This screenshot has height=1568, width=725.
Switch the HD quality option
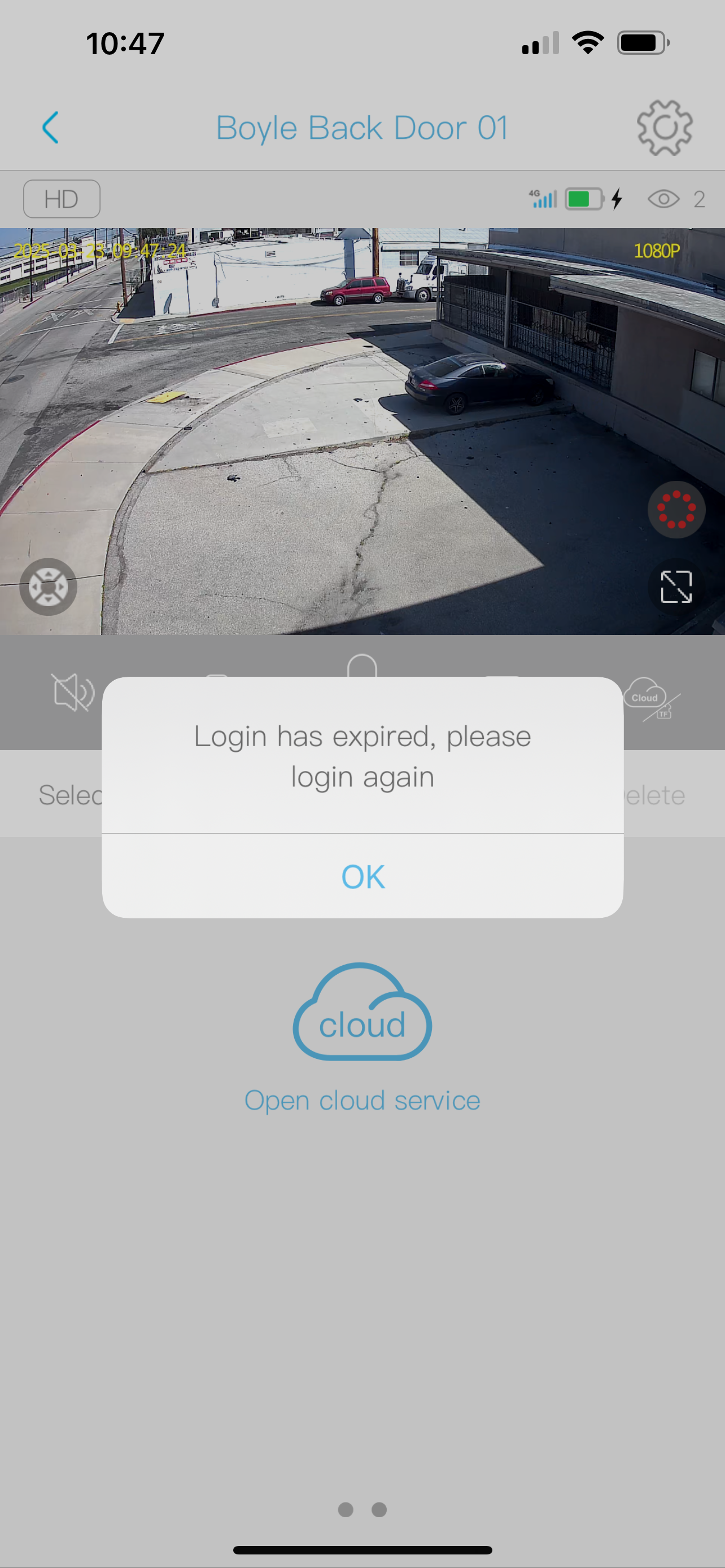pyautogui.click(x=62, y=199)
